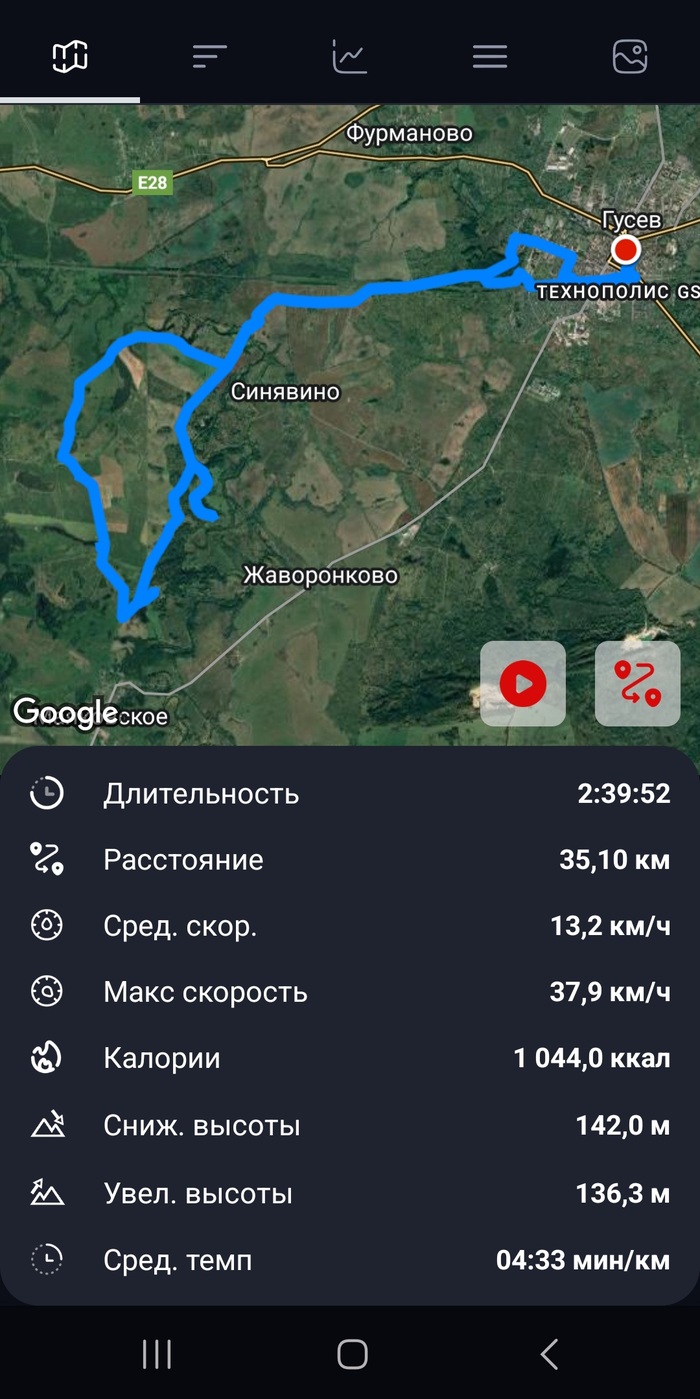Open the details lines tab
700x1399 pixels.
[490, 56]
